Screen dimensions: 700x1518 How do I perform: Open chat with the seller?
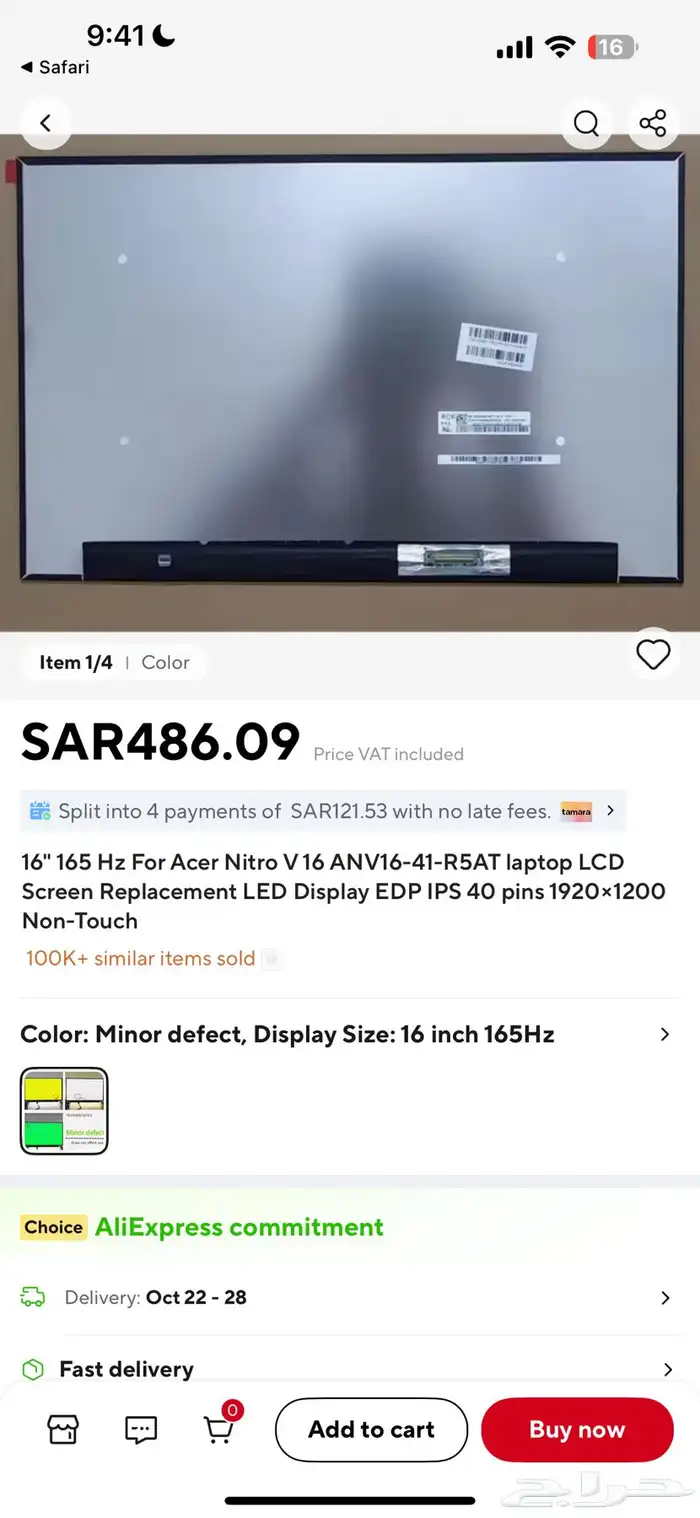click(x=141, y=1430)
